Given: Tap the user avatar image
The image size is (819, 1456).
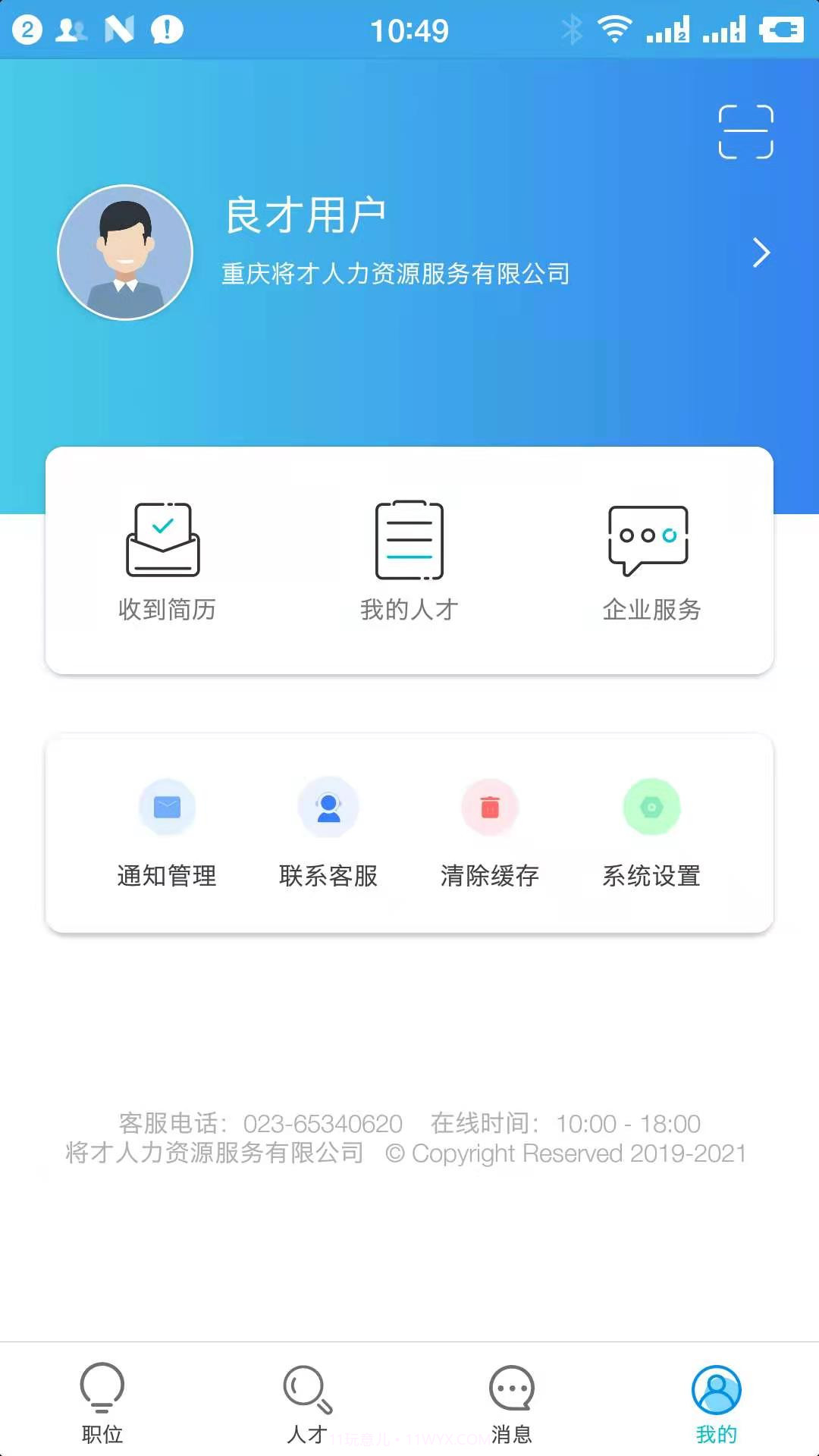Looking at the screenshot, I should click(x=124, y=253).
